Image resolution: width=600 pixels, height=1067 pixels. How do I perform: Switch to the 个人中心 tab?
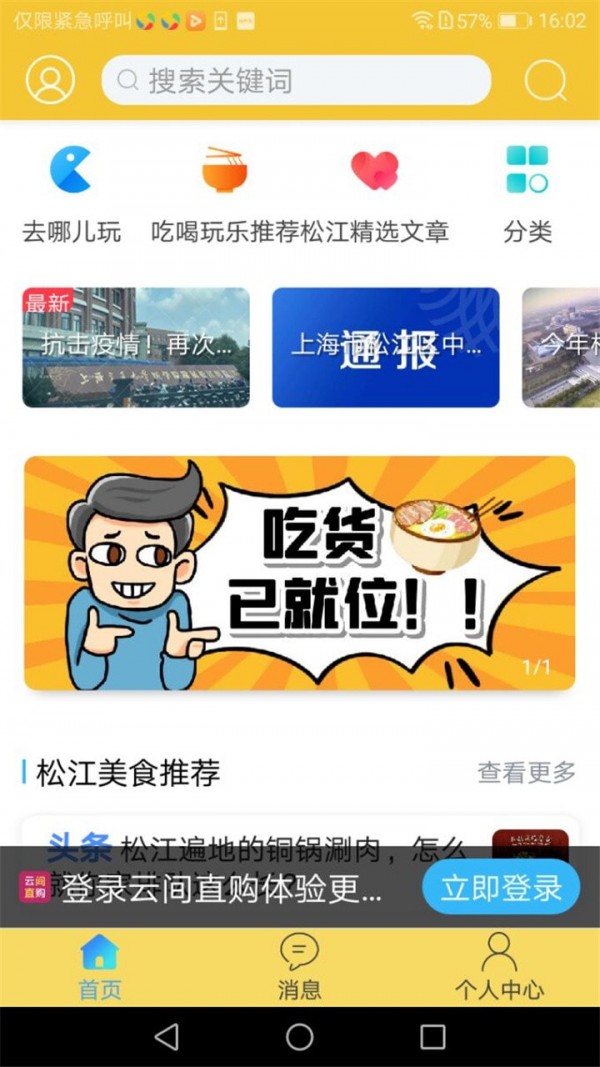[x=499, y=966]
